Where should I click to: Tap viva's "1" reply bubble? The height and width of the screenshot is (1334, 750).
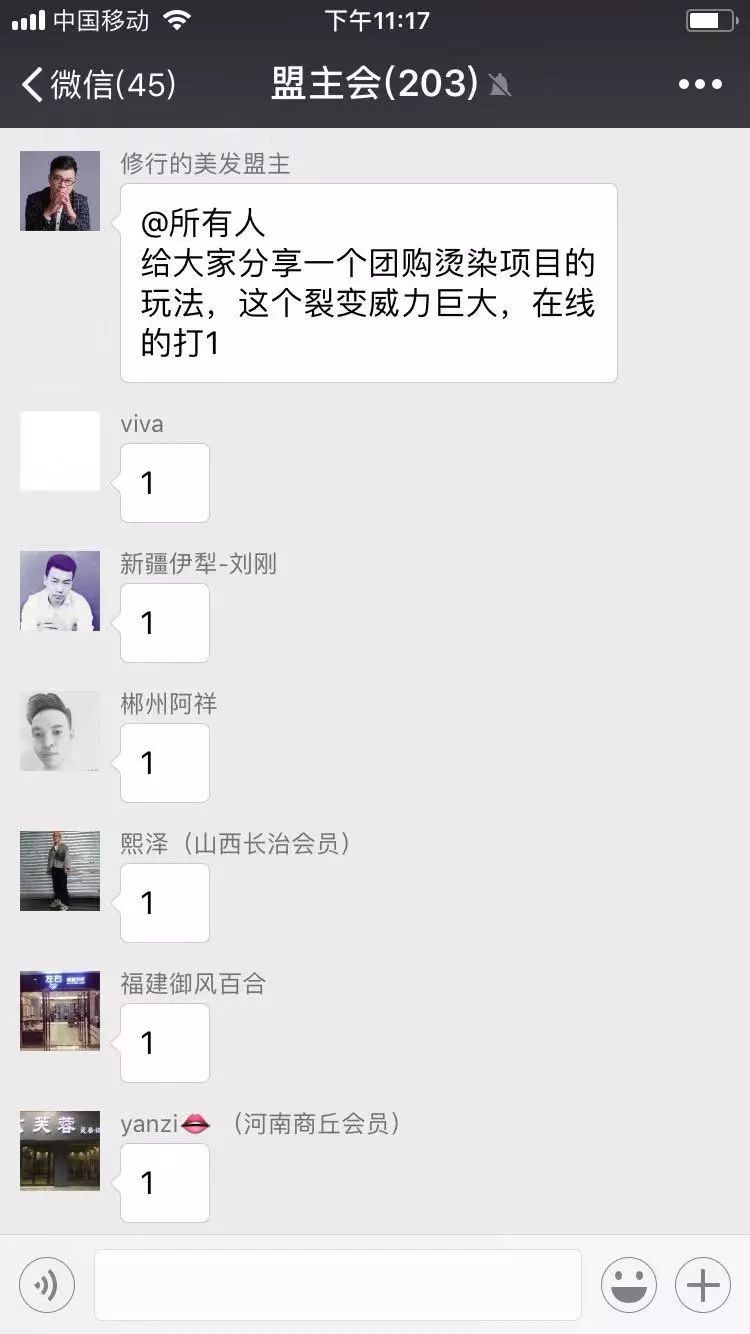[164, 482]
